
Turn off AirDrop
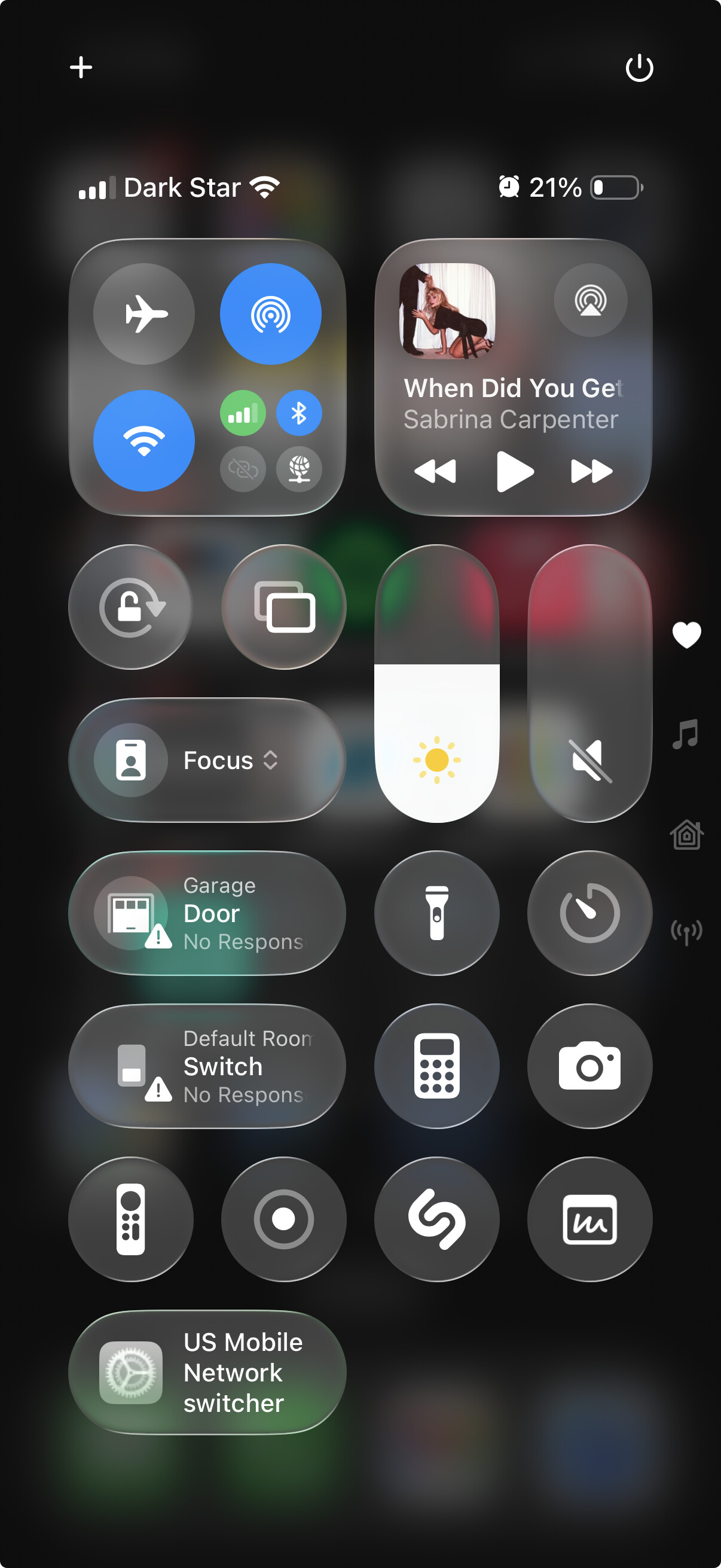click(x=271, y=314)
